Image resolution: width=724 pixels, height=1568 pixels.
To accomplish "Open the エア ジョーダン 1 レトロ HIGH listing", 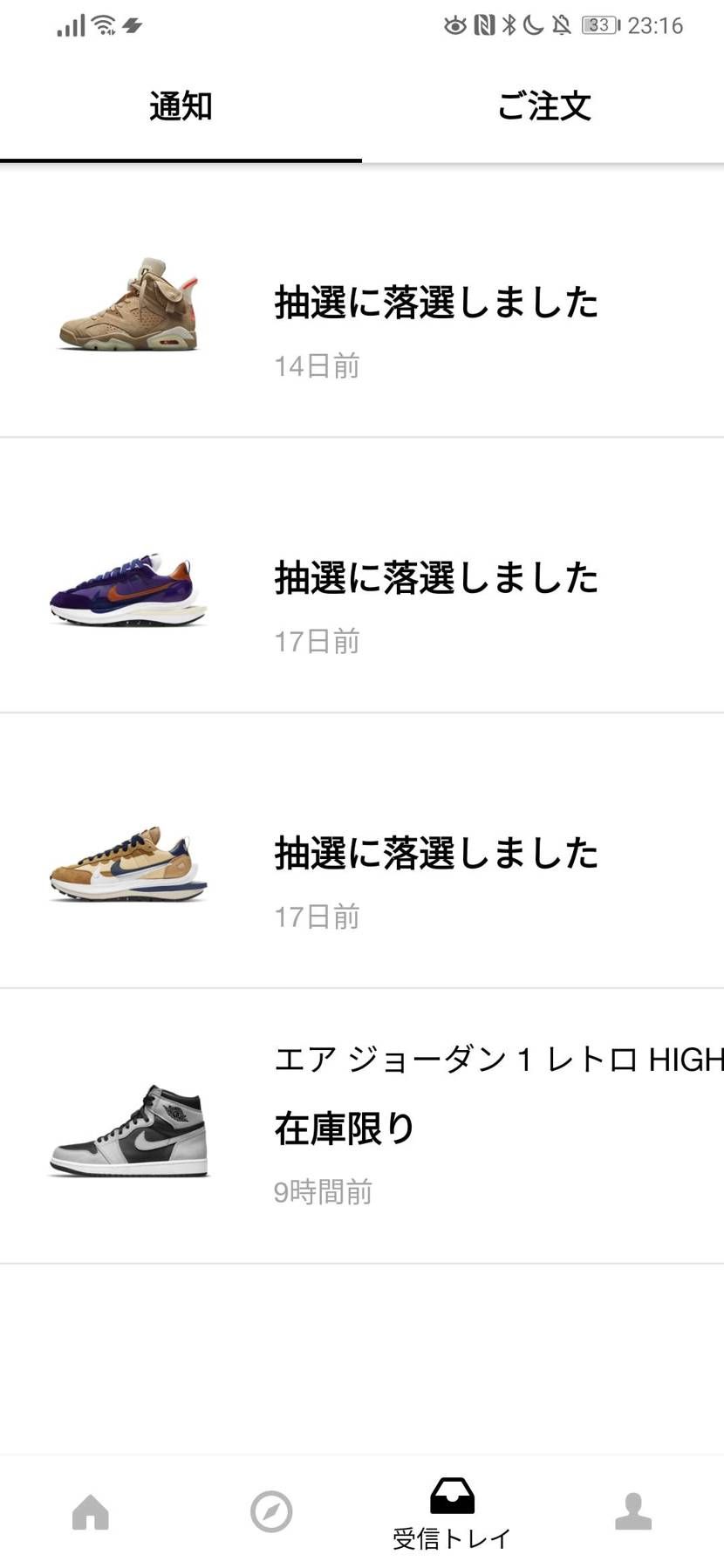I will (497, 1059).
